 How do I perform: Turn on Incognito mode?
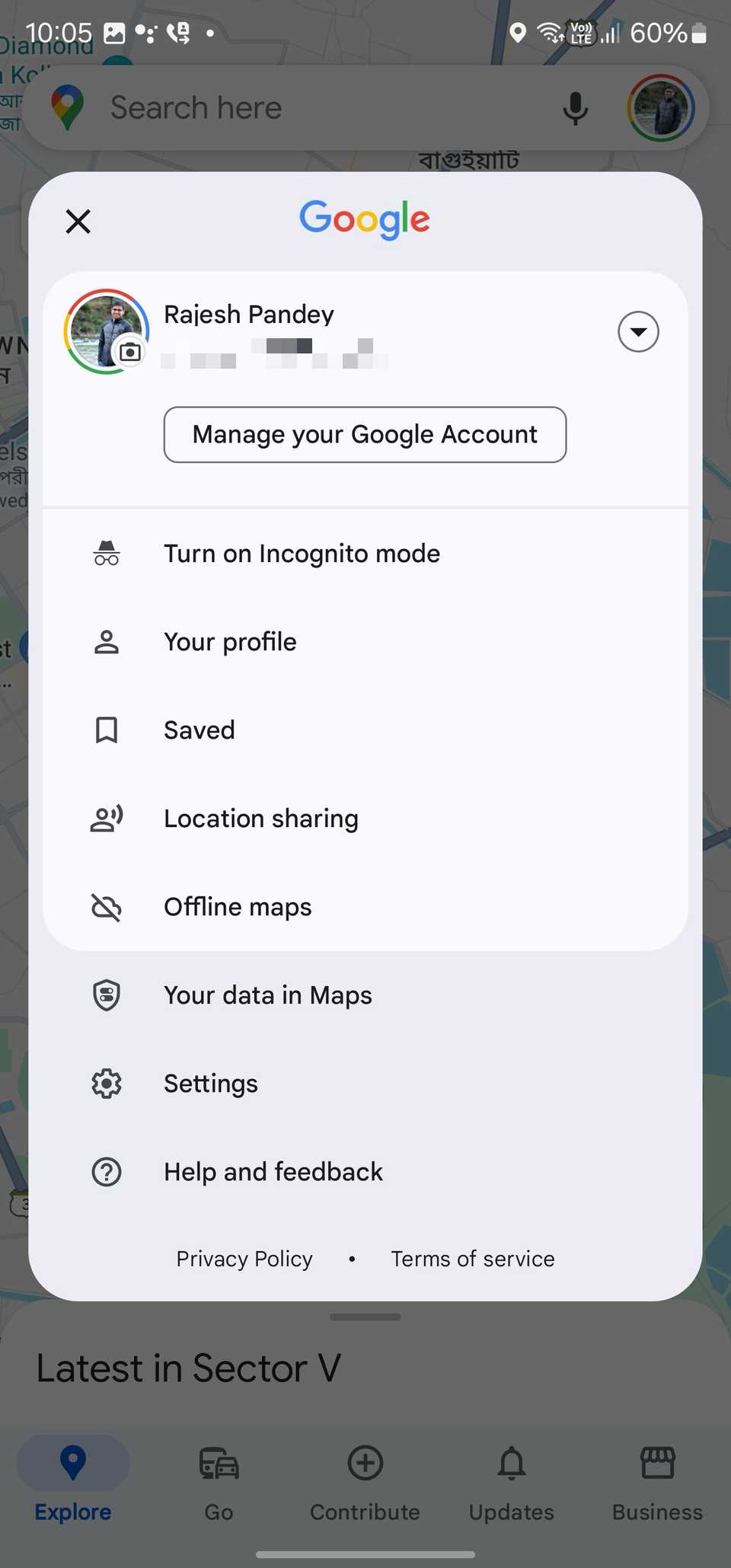(x=302, y=554)
